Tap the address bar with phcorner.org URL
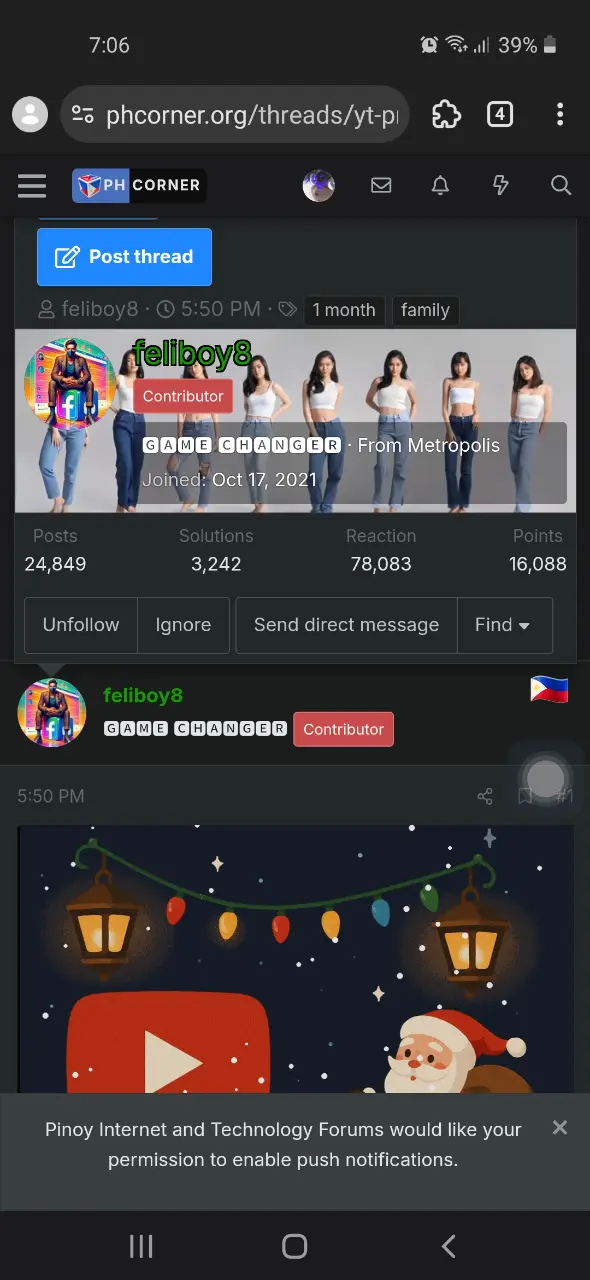 click(235, 115)
